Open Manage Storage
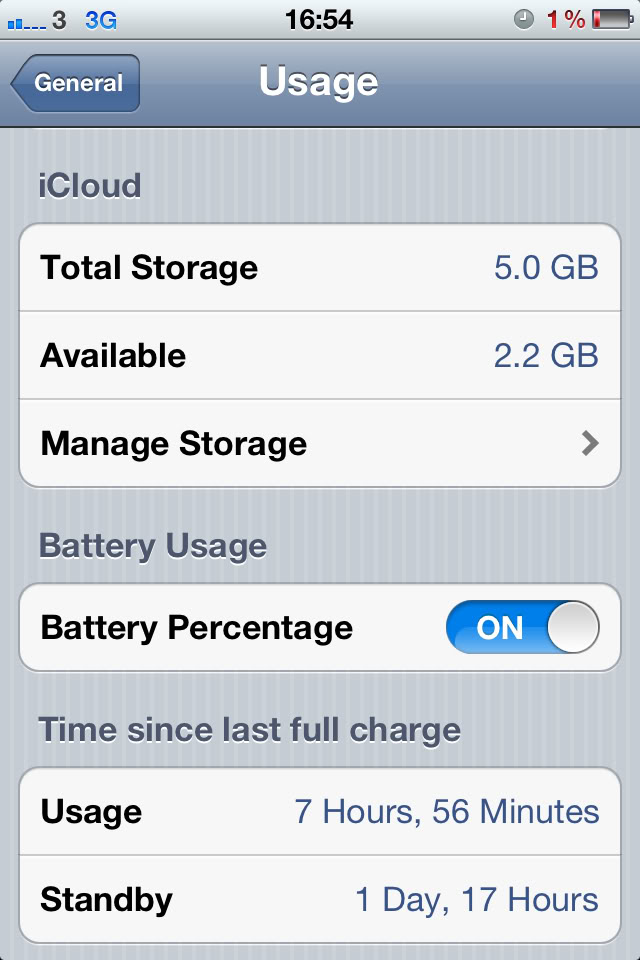Image resolution: width=640 pixels, height=960 pixels. (x=320, y=443)
